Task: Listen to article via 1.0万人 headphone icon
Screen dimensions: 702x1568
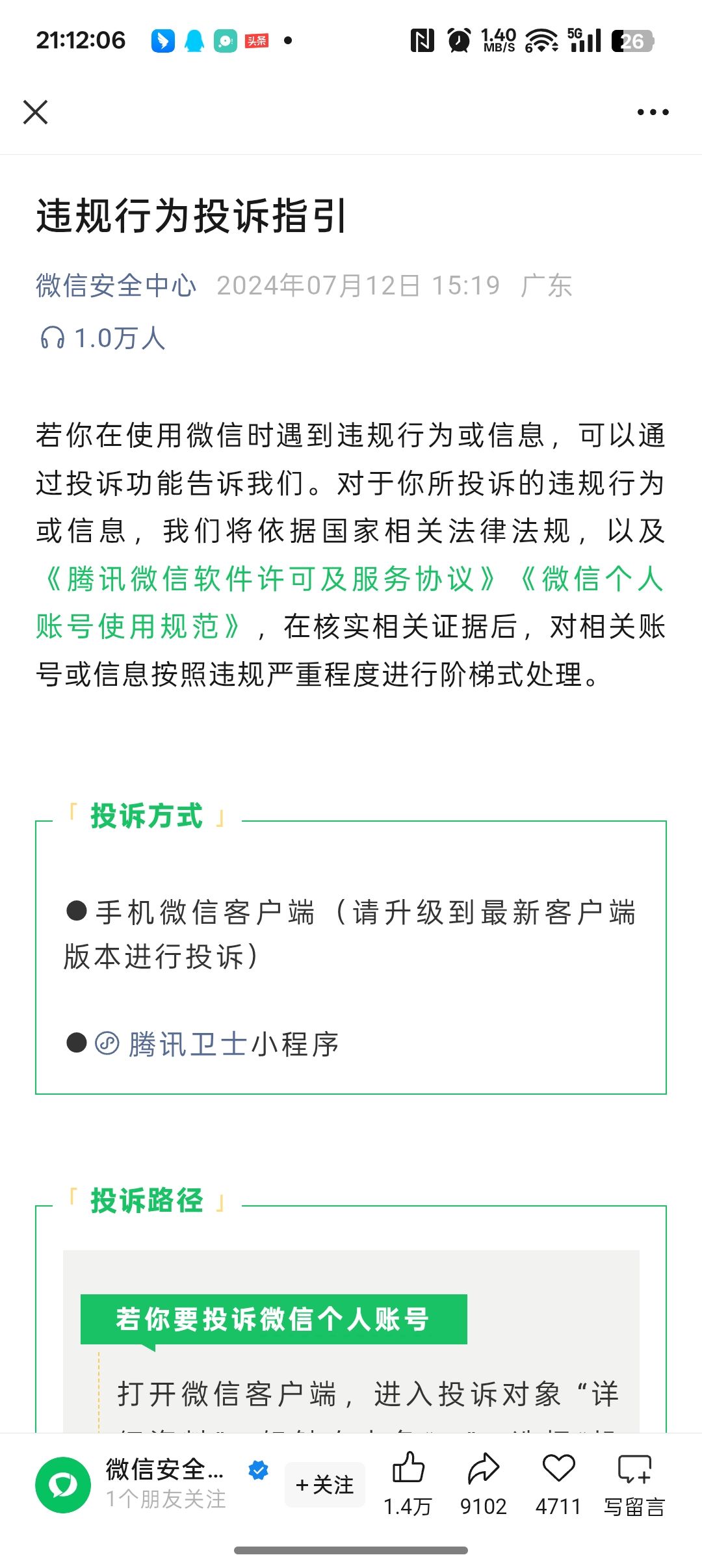Action: [x=53, y=338]
